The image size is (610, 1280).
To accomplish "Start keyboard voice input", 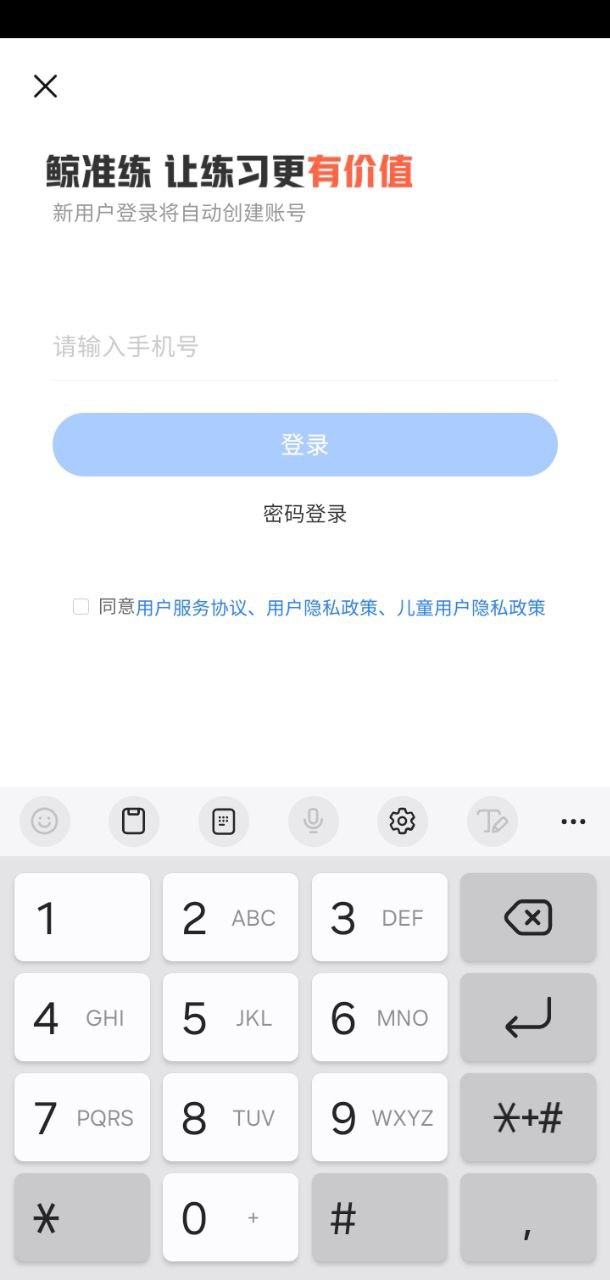I will 313,822.
